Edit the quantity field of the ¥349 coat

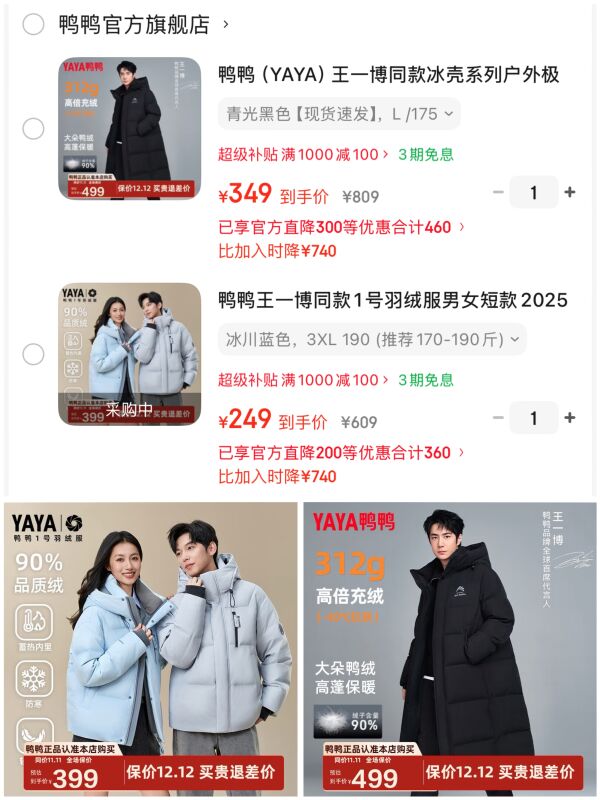pyautogui.click(x=533, y=192)
